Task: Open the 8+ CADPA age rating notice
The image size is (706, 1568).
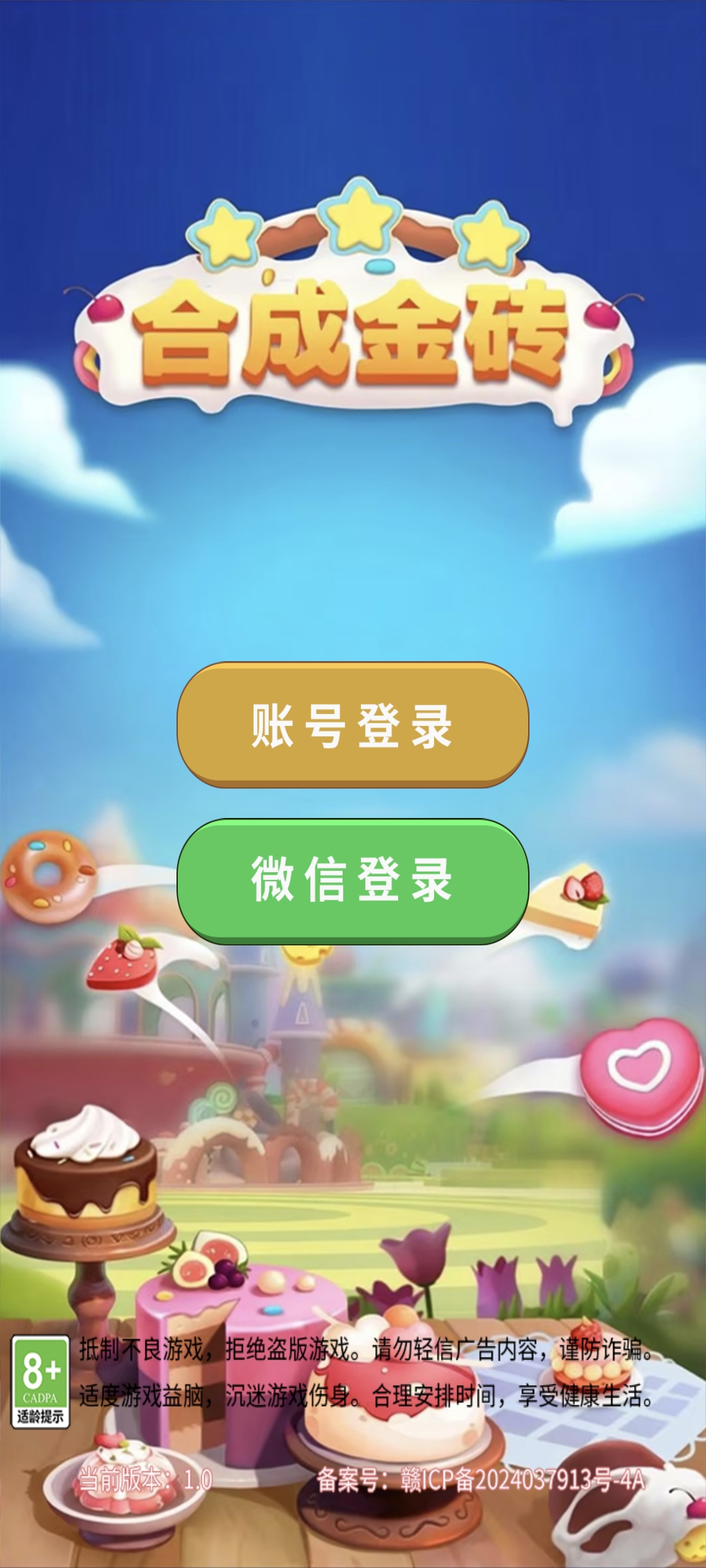Action: coord(41,1381)
